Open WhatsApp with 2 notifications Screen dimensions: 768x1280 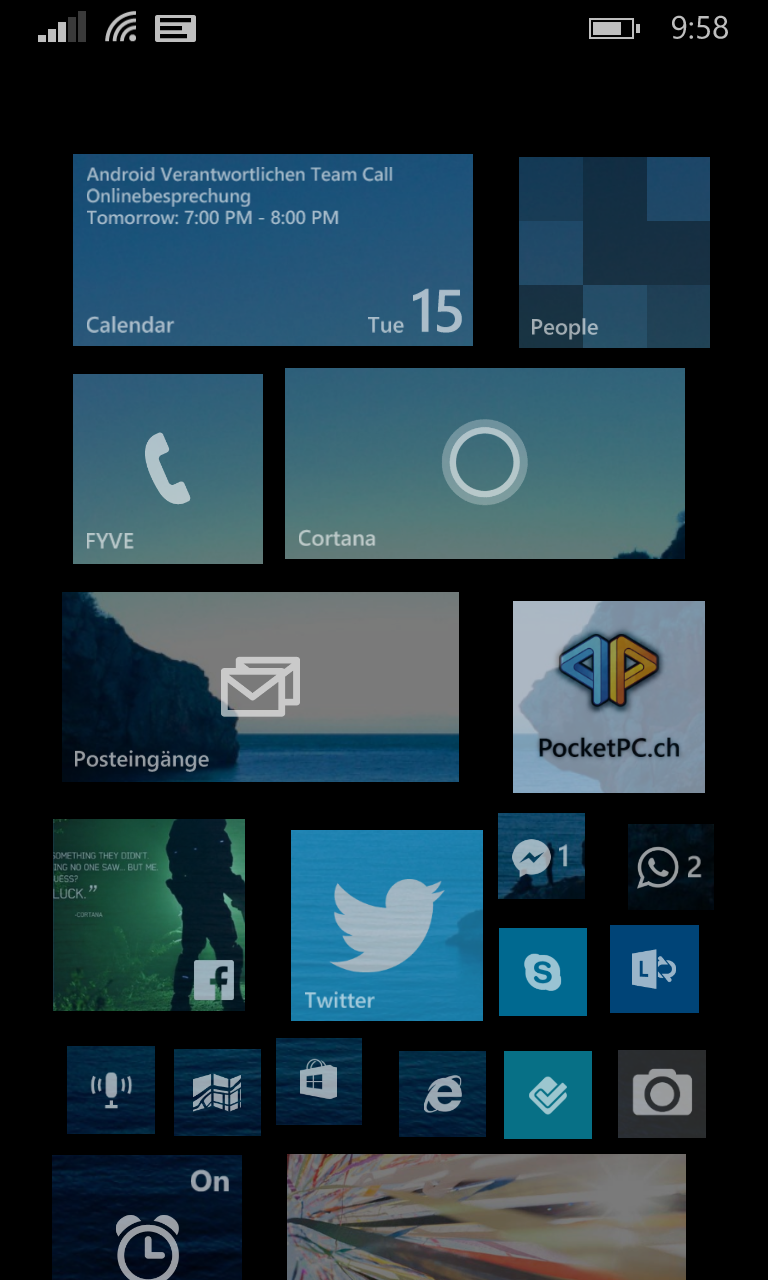[671, 866]
